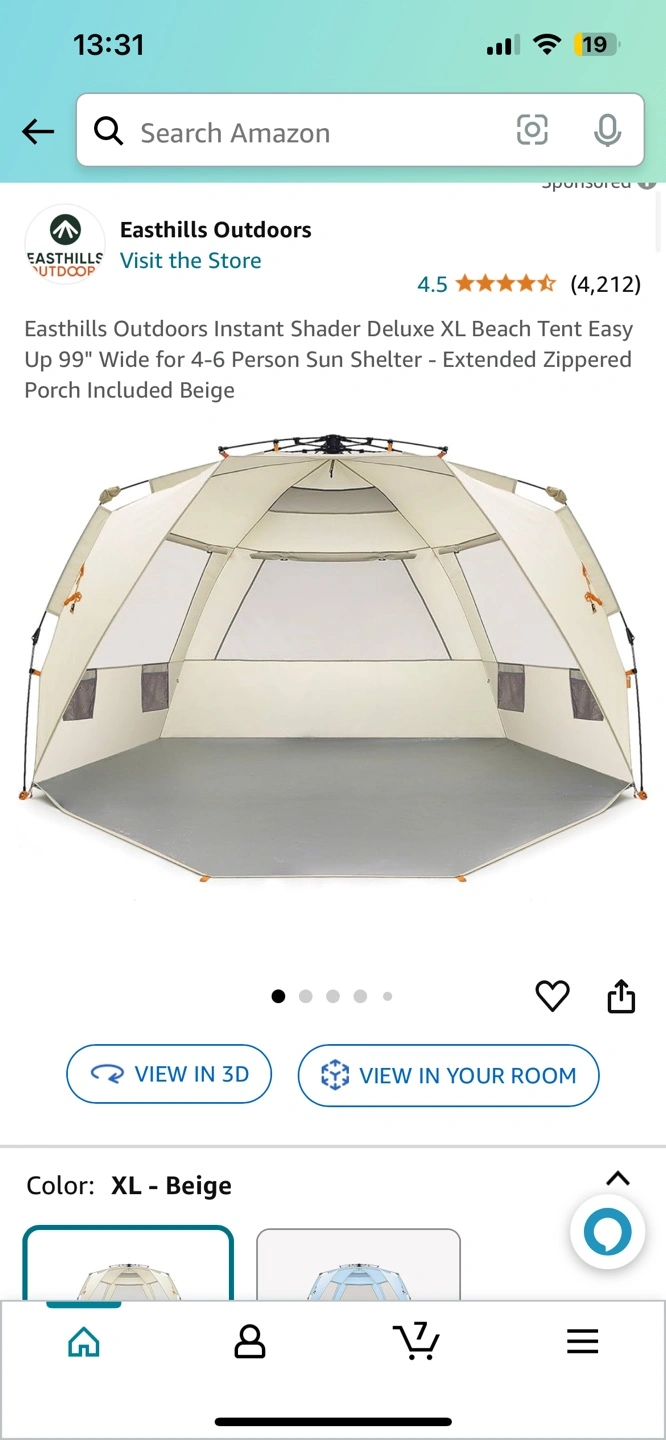Choose the blue tent color option
666x1440 pixels.
pyautogui.click(x=358, y=1267)
